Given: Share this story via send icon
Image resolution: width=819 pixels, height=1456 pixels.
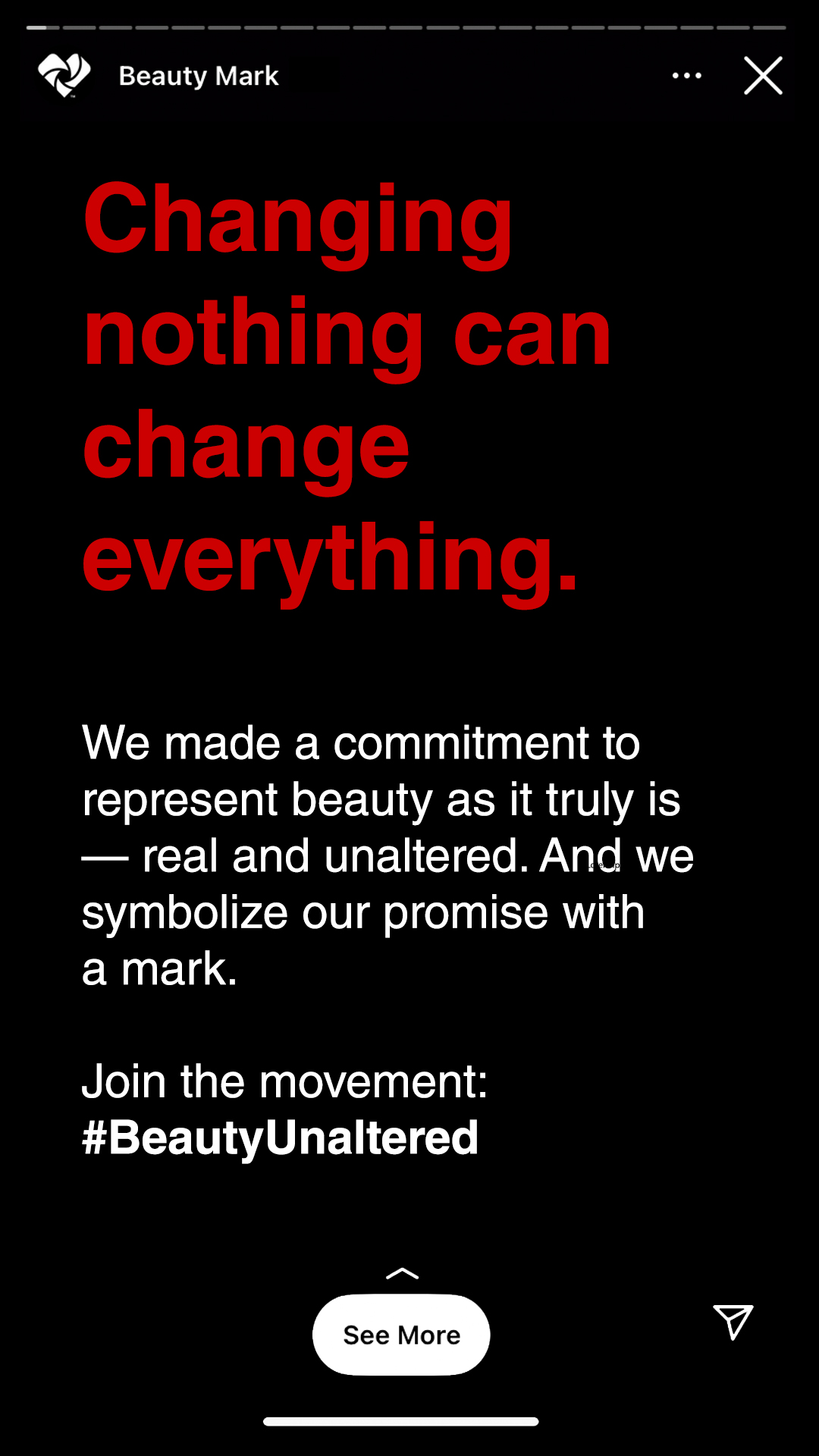Looking at the screenshot, I should (x=733, y=1322).
